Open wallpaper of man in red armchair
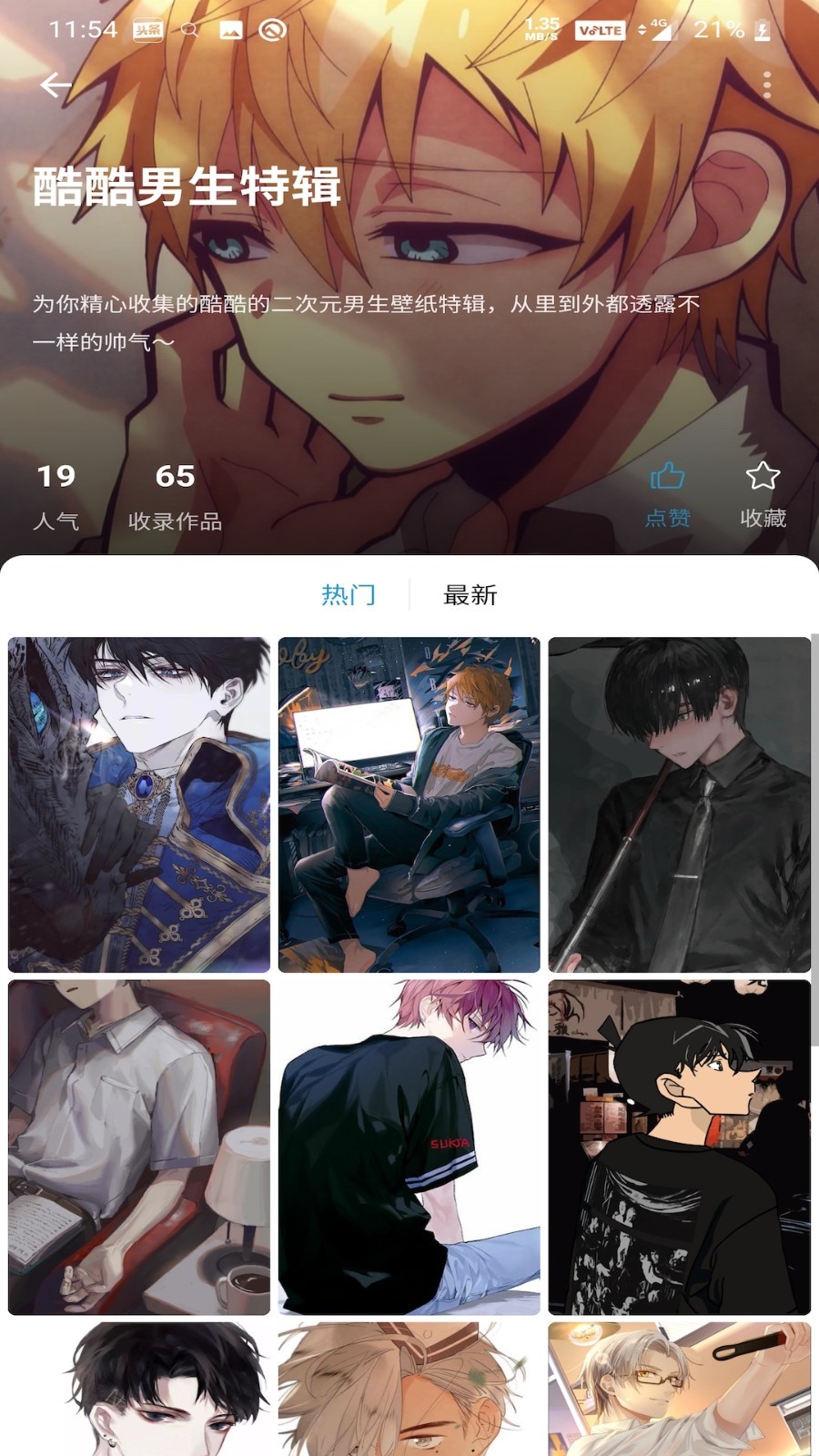Screen dimensions: 819x1456 click(x=139, y=1147)
